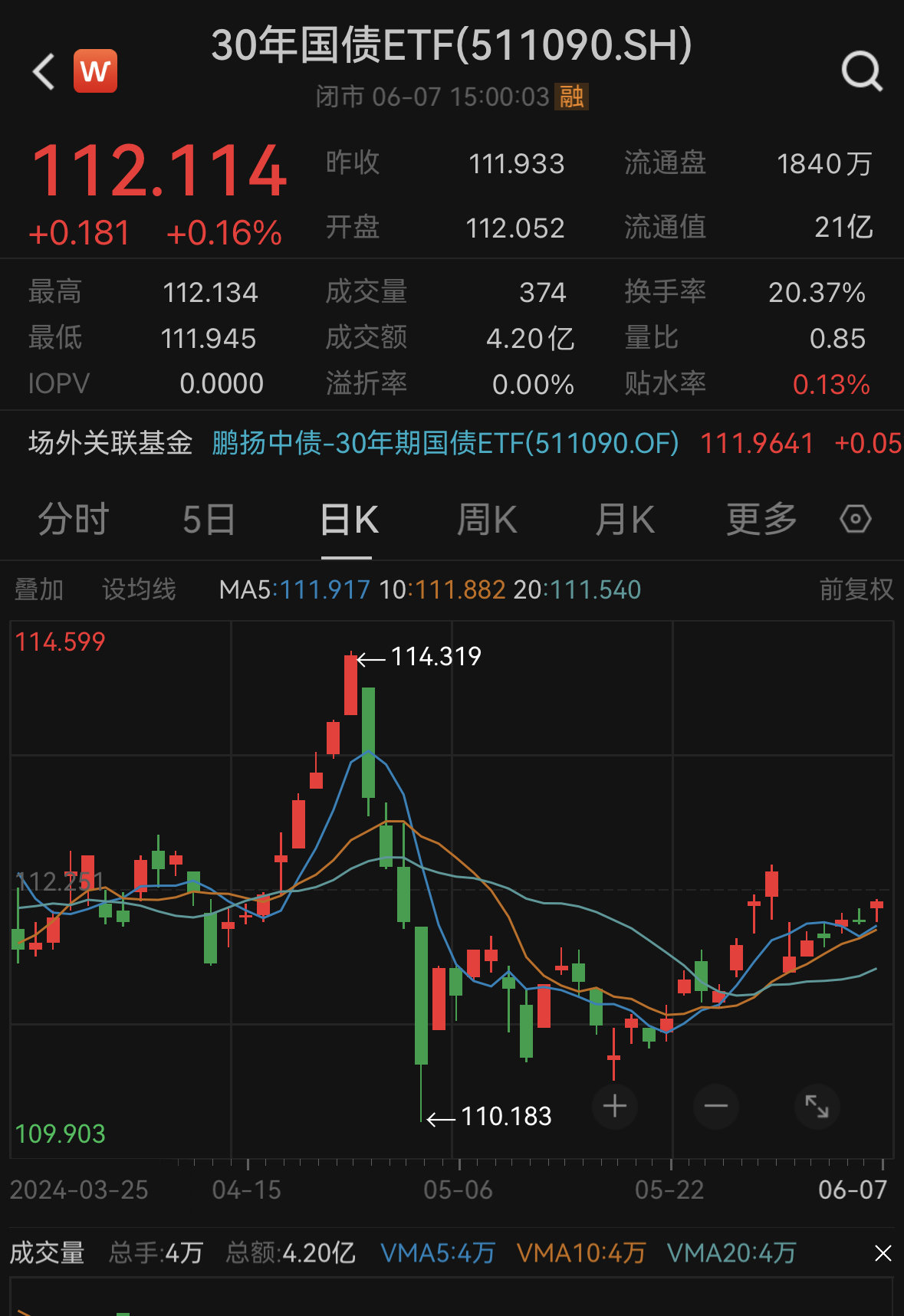Switch to the 分时 chart tab
The width and height of the screenshot is (904, 1316).
click(x=74, y=520)
